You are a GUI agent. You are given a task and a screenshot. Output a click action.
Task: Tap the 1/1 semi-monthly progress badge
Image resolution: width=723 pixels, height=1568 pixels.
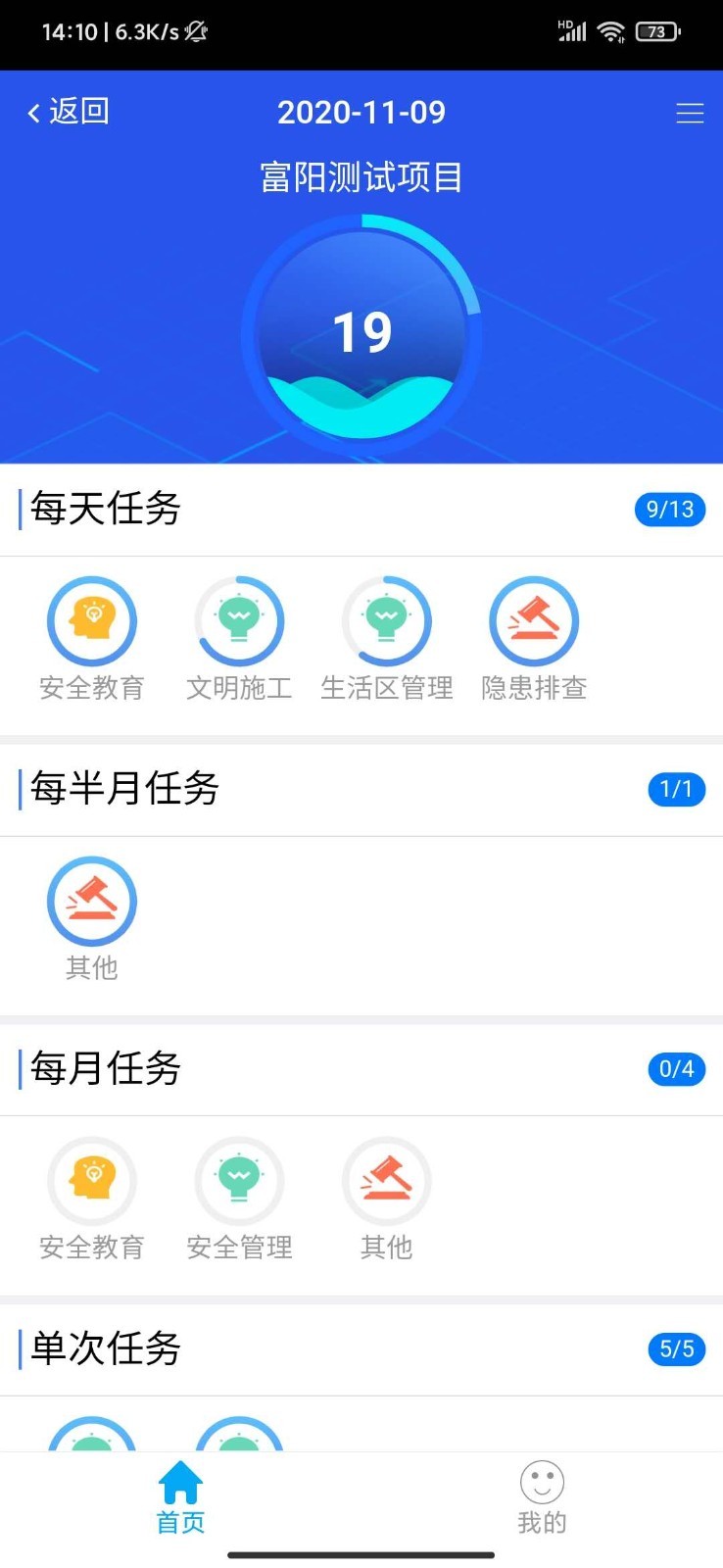click(x=677, y=789)
